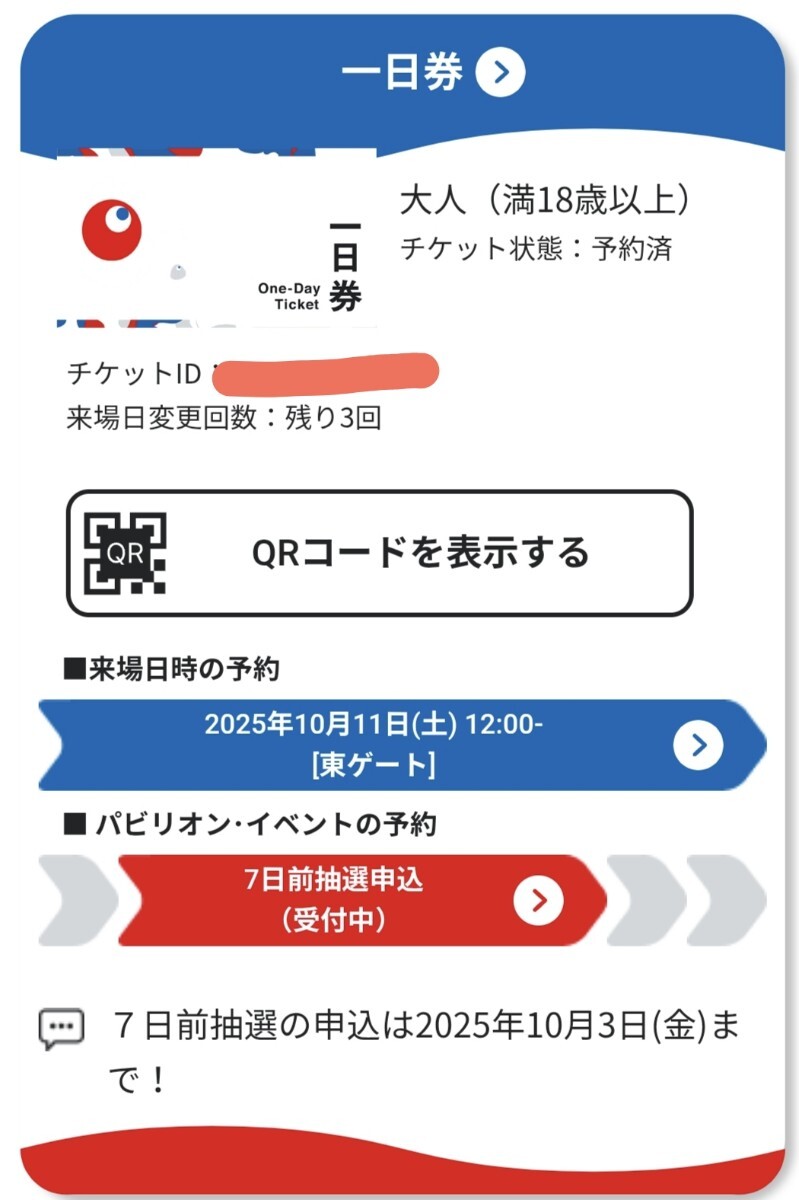Tap QRコードを表示する button
Viewport: 799px width, 1200px height.
pyautogui.click(x=379, y=553)
